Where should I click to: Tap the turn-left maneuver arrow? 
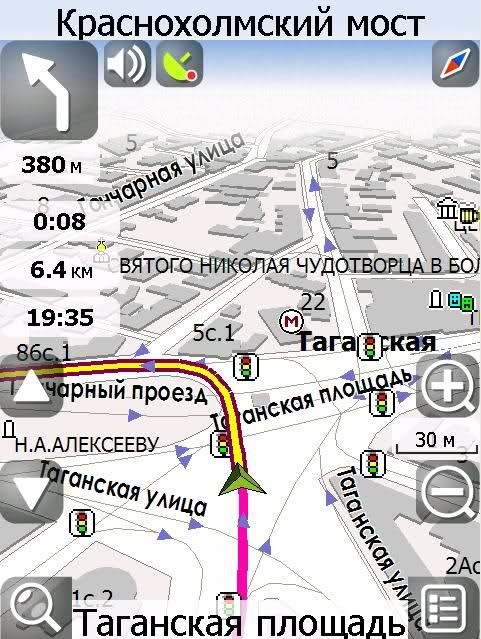(x=49, y=91)
